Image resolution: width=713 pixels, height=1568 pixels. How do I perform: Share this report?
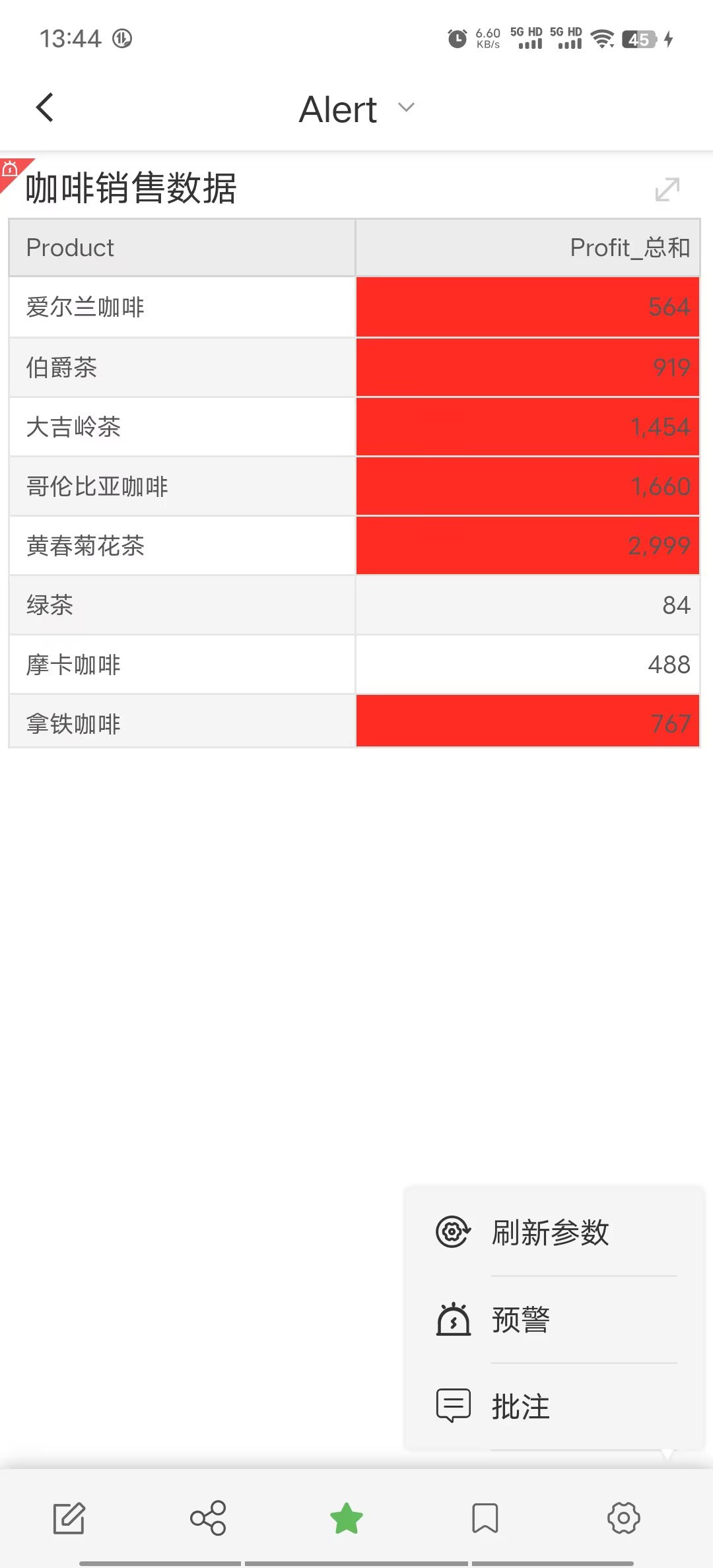[x=208, y=1519]
